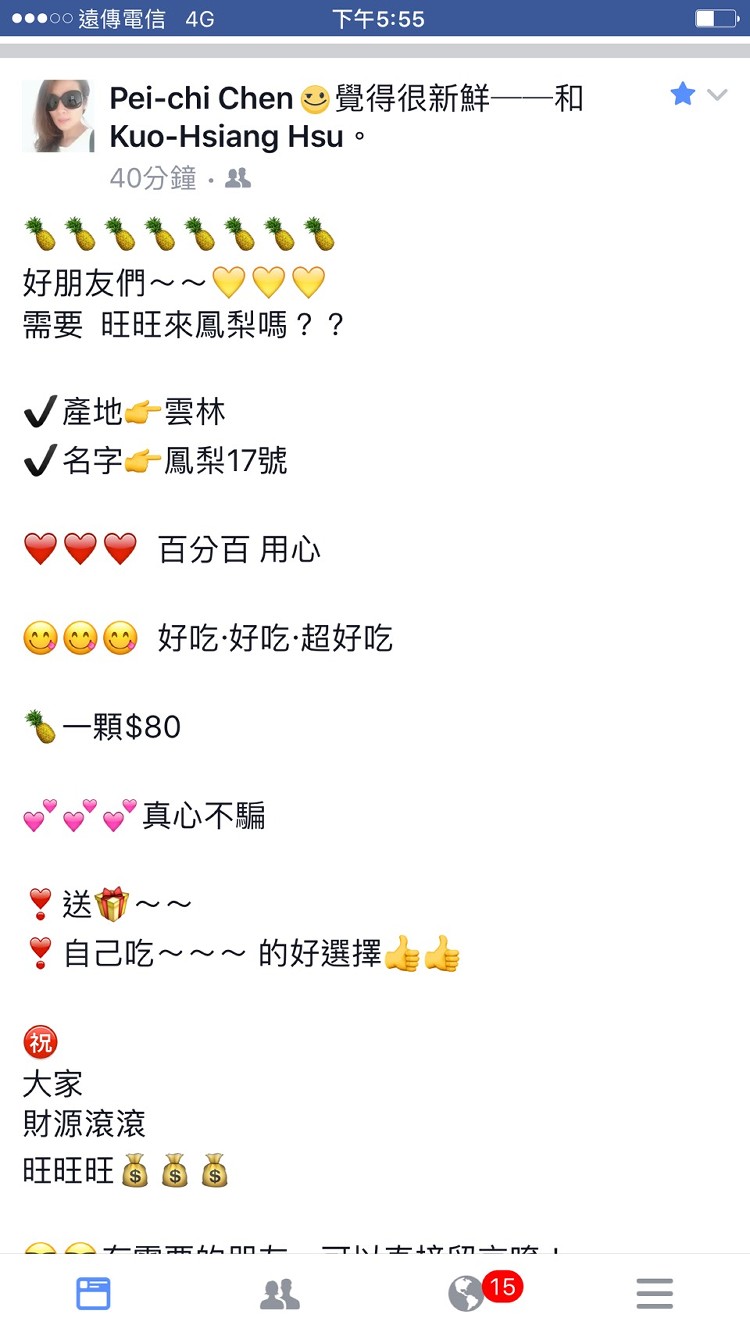Expand the post options chevron
Viewport: 750px width, 1334px height.
717,96
